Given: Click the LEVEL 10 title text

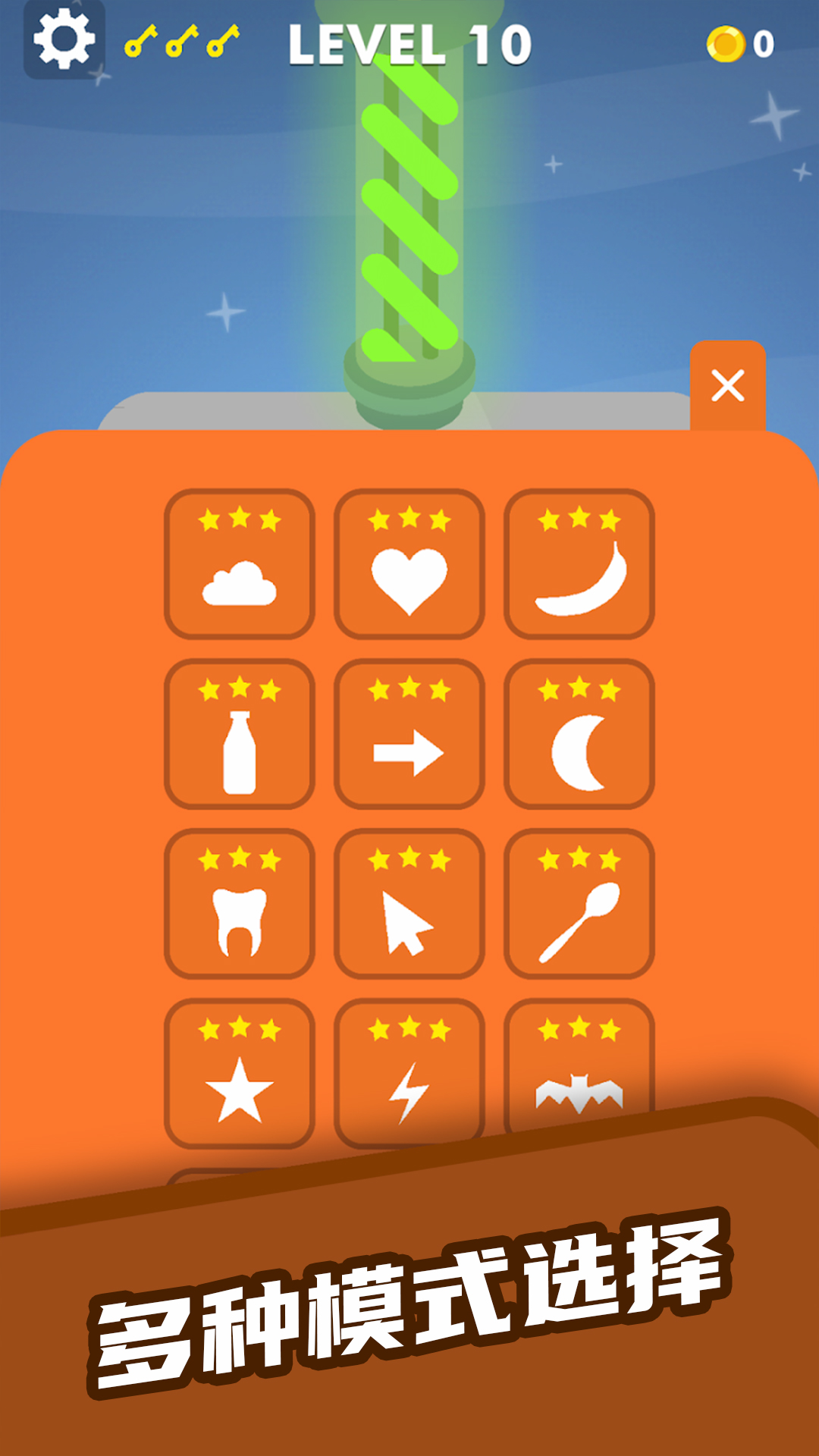Looking at the screenshot, I should pyautogui.click(x=409, y=43).
